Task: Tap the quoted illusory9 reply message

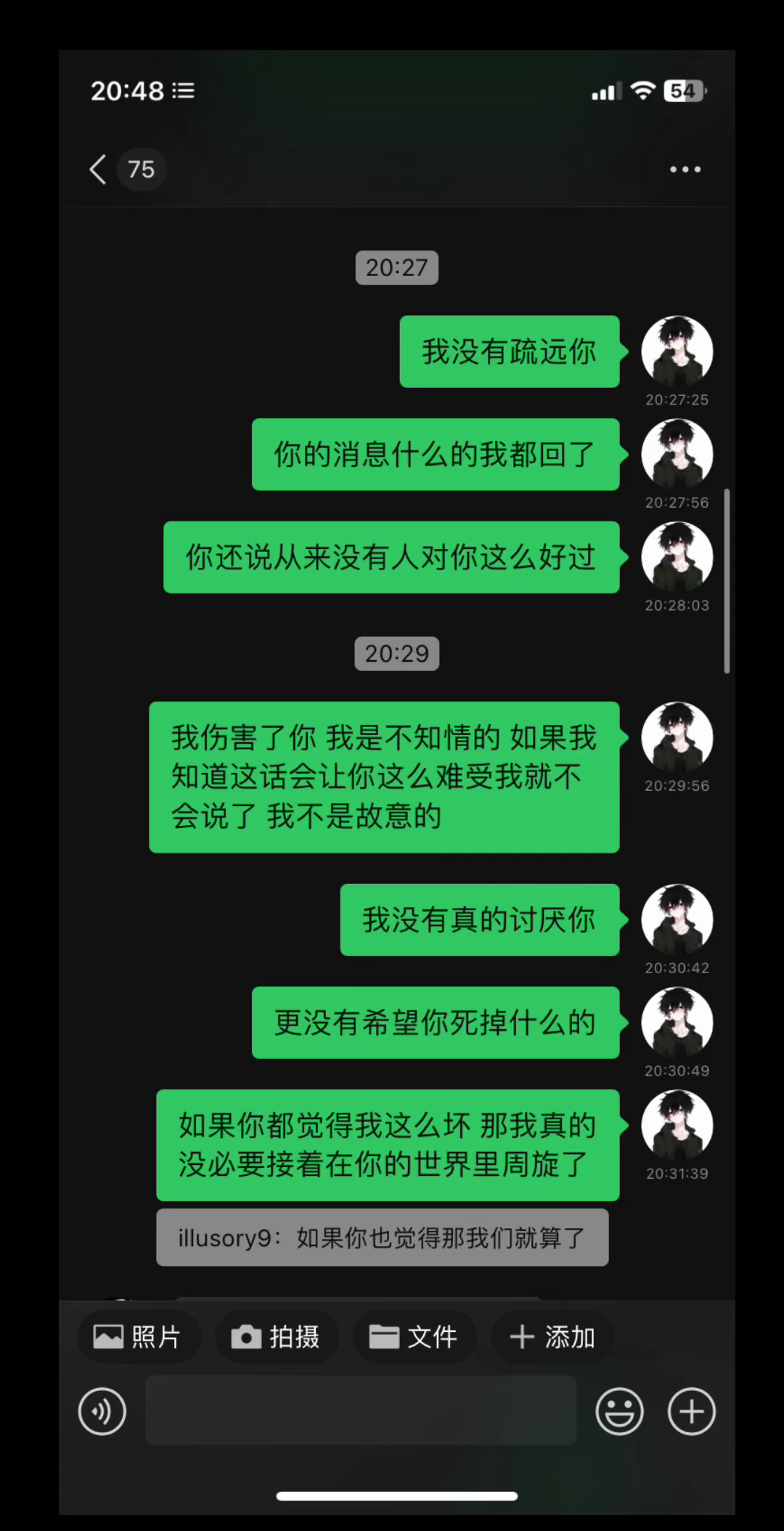Action: pos(382,1238)
